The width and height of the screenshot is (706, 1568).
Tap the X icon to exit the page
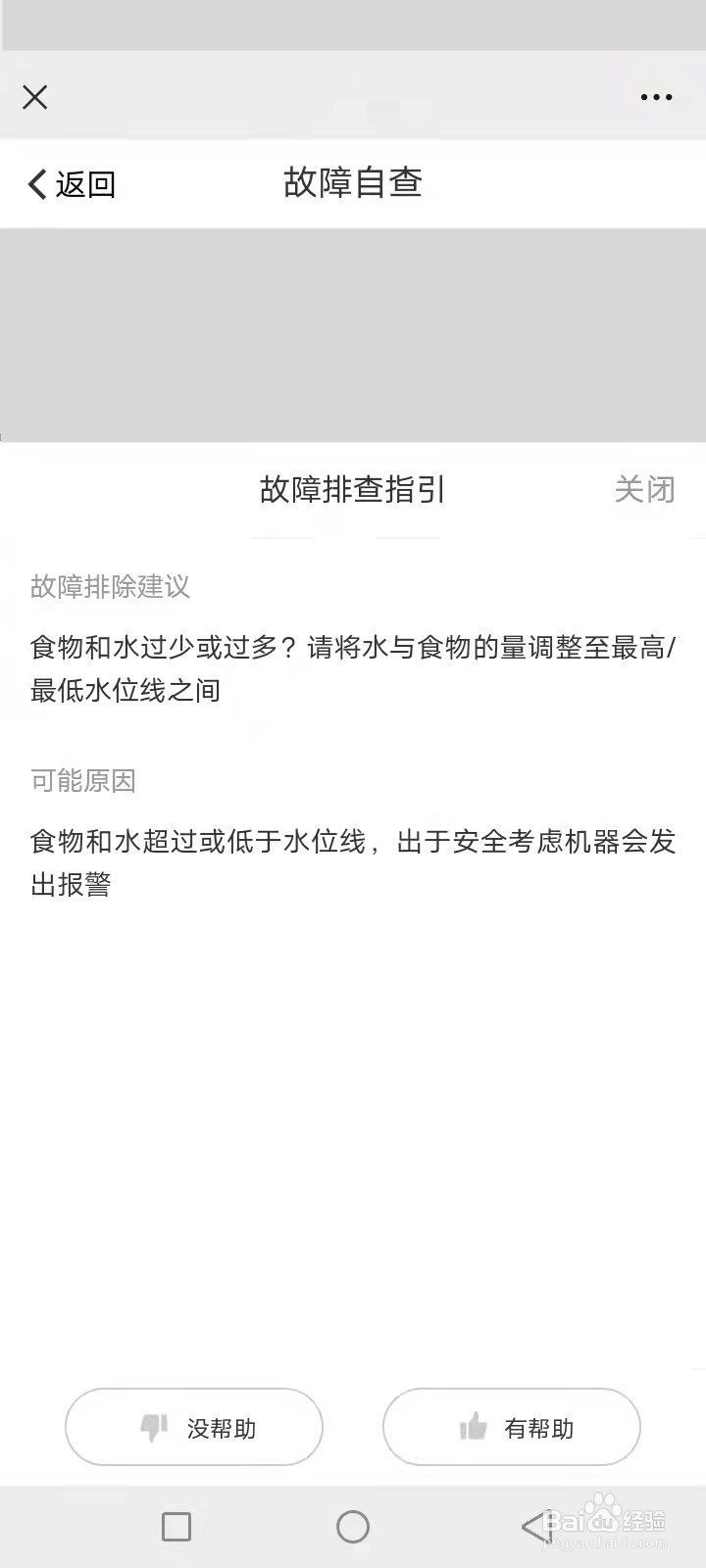pos(34,97)
